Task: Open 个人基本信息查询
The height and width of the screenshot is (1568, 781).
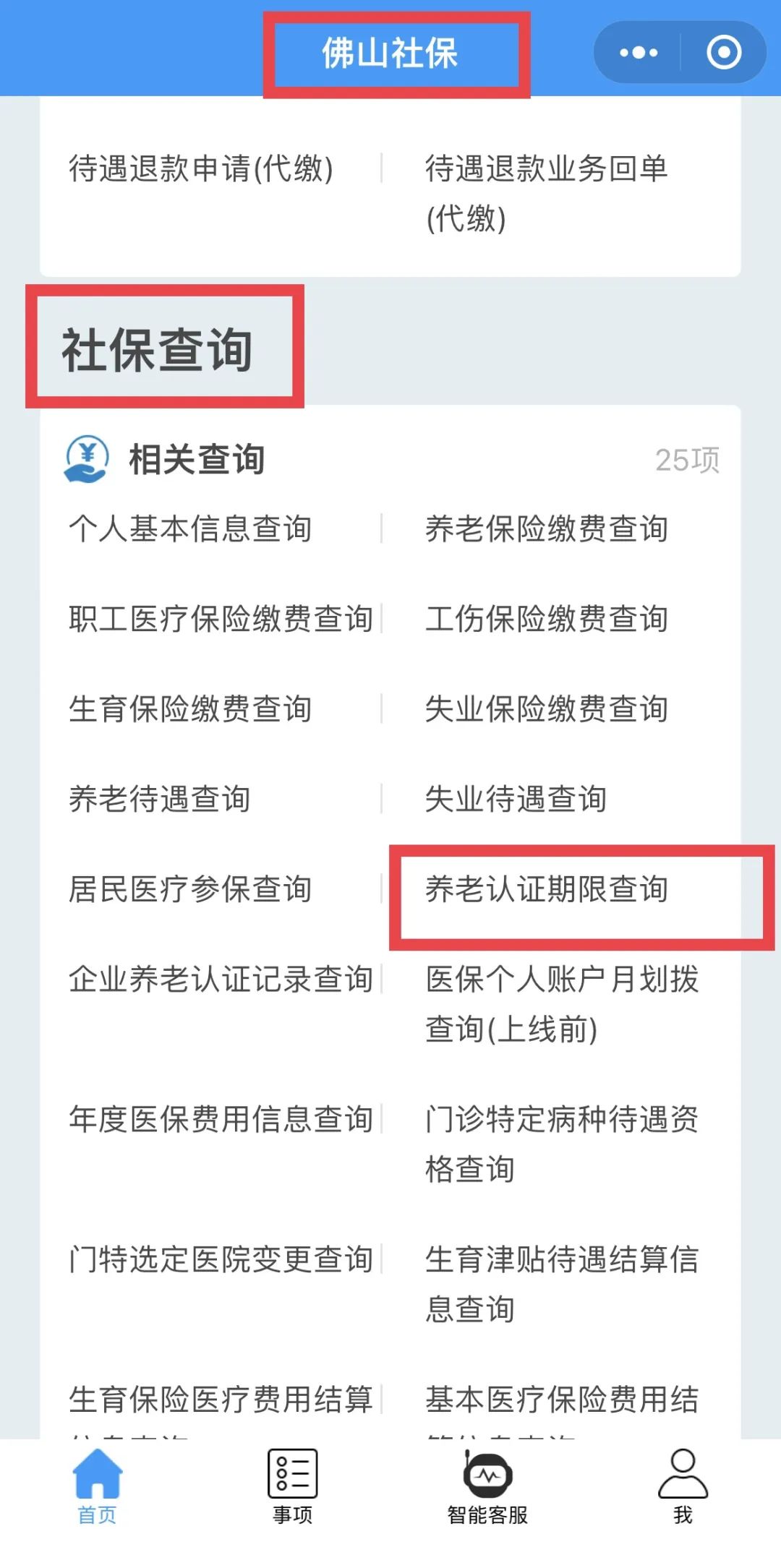Action: 190,528
